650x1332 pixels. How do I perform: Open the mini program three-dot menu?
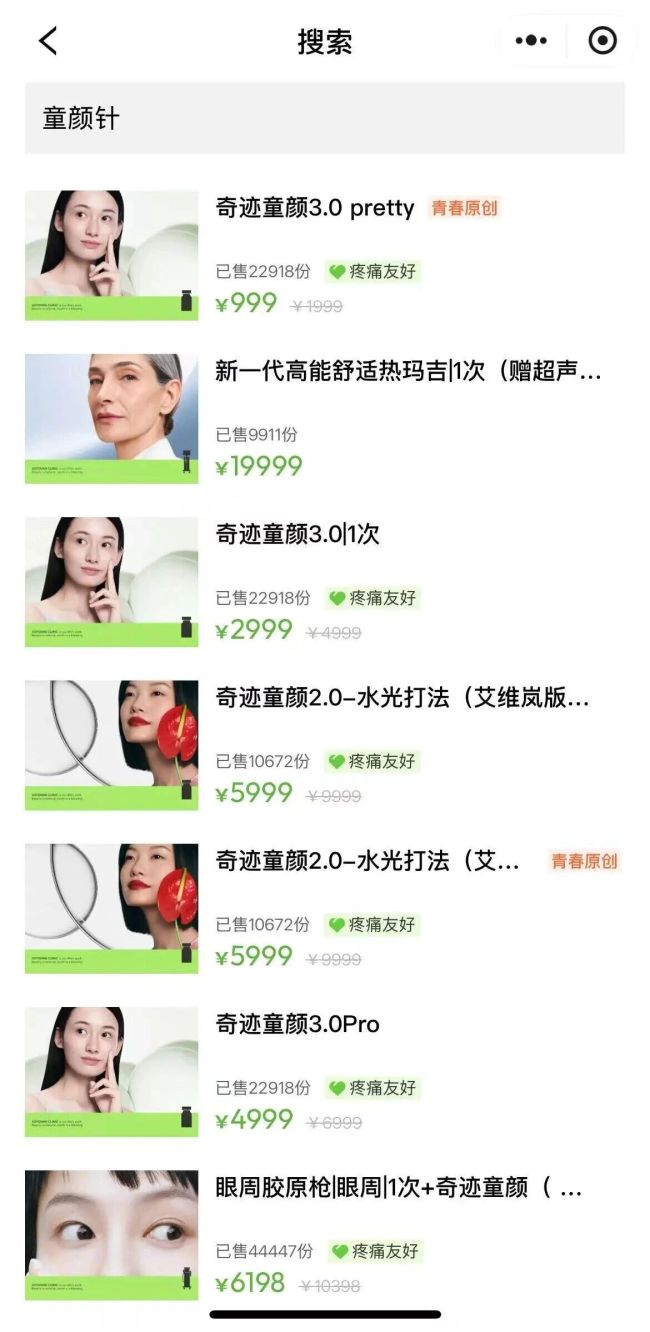(x=531, y=41)
